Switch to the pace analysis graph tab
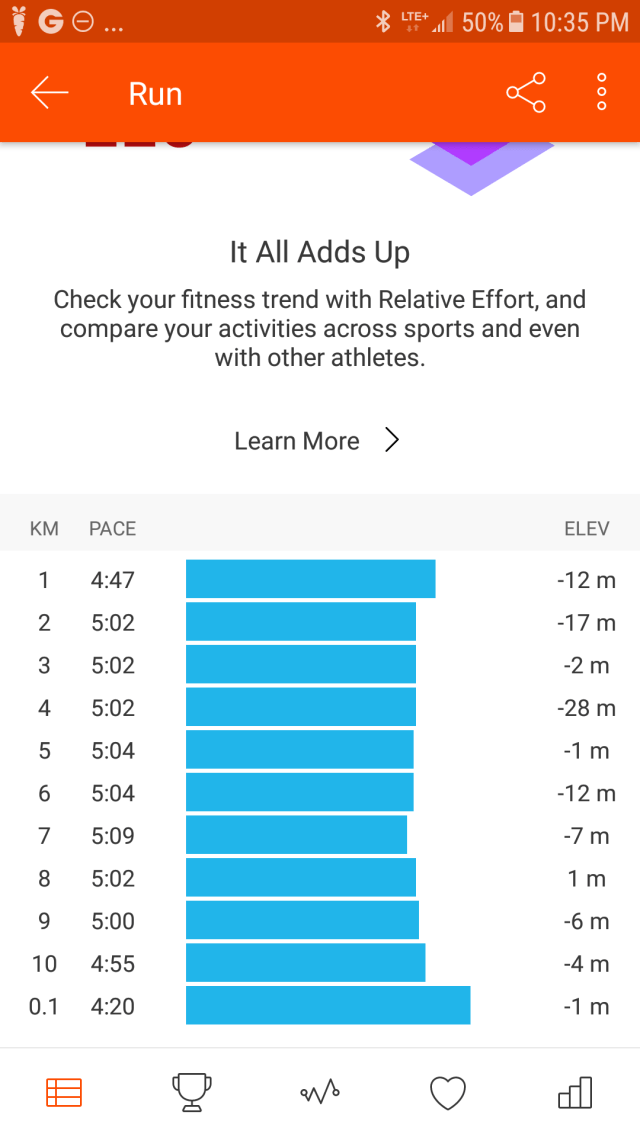Image resolution: width=640 pixels, height=1137 pixels. pos(320,1092)
